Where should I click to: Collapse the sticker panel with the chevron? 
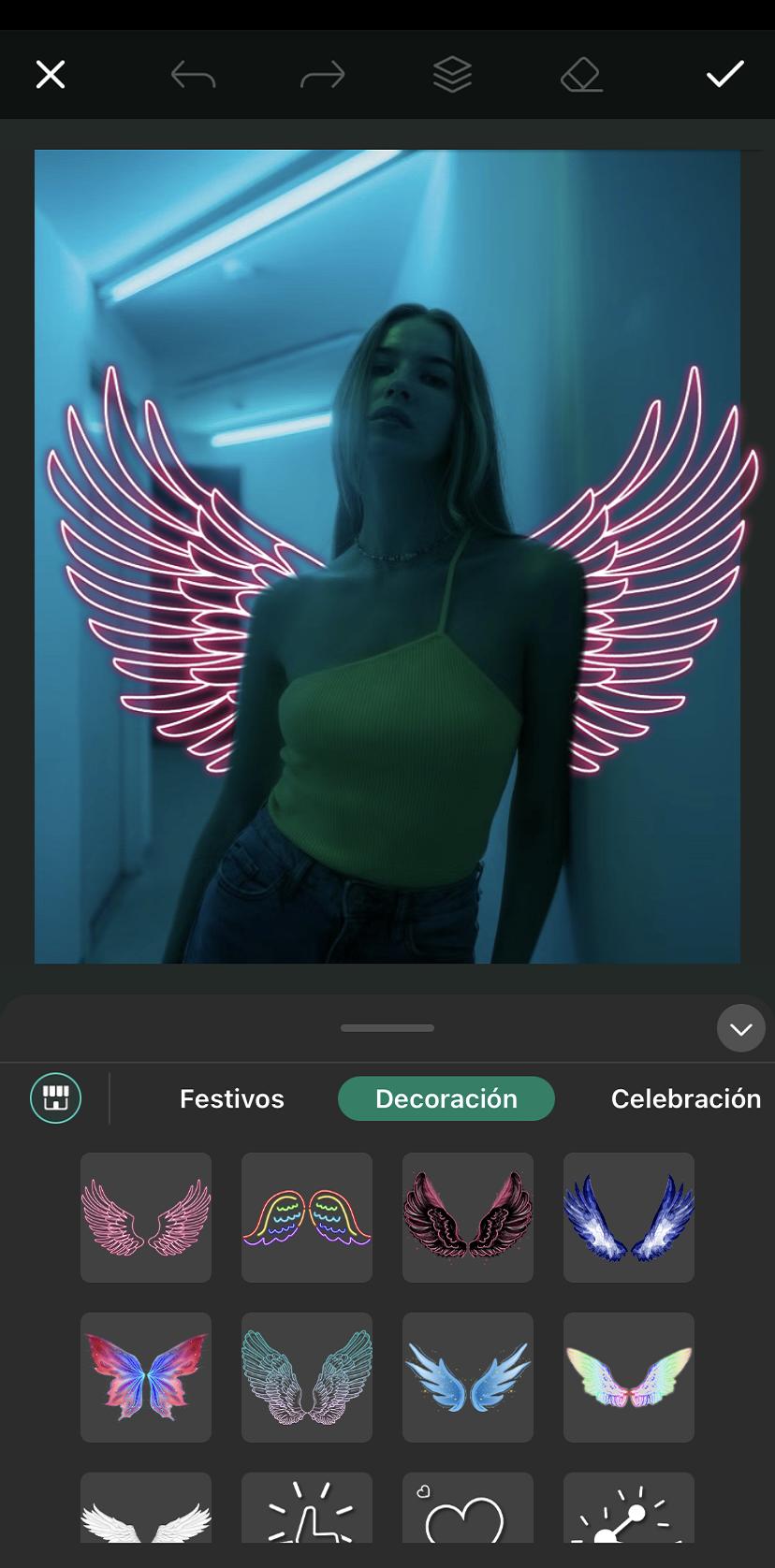click(x=740, y=1028)
